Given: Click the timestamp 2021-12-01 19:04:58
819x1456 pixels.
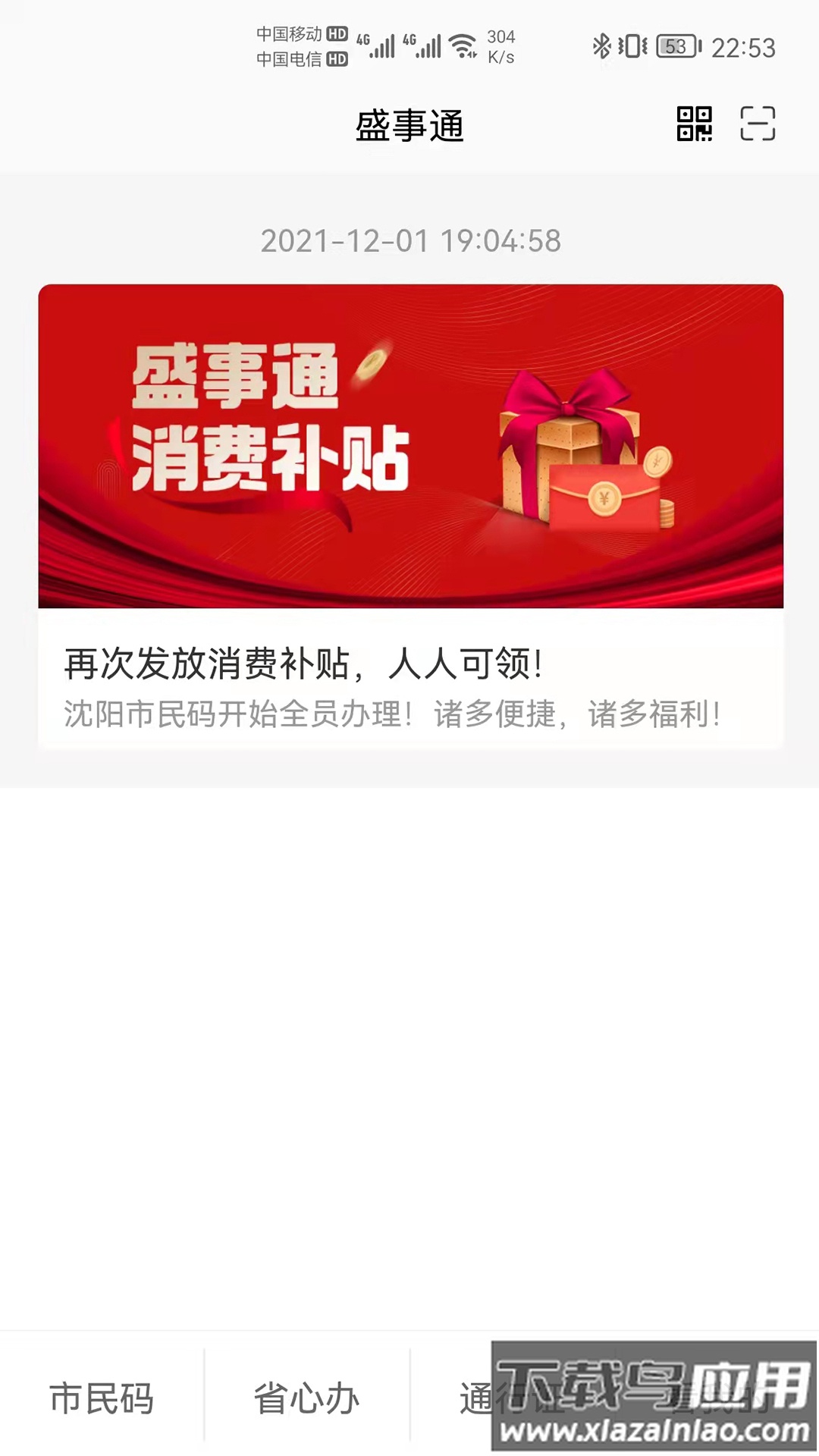Looking at the screenshot, I should tap(409, 242).
